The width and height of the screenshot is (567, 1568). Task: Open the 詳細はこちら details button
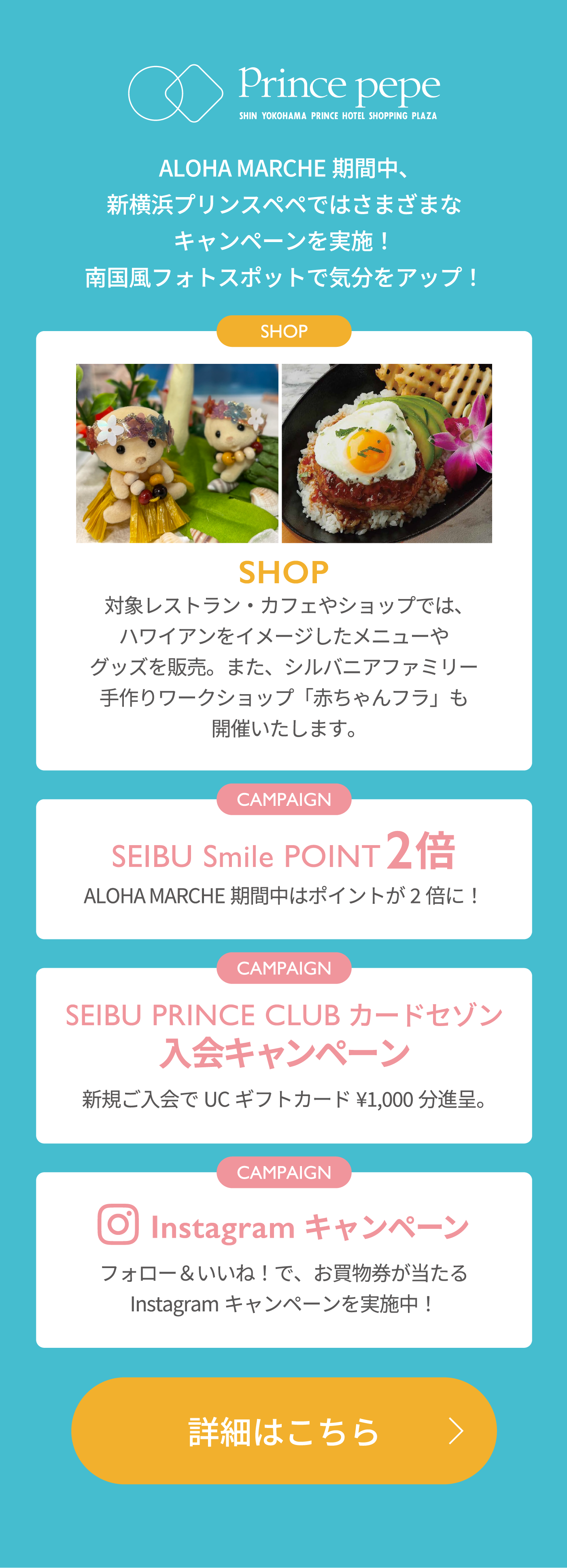pos(283,1430)
